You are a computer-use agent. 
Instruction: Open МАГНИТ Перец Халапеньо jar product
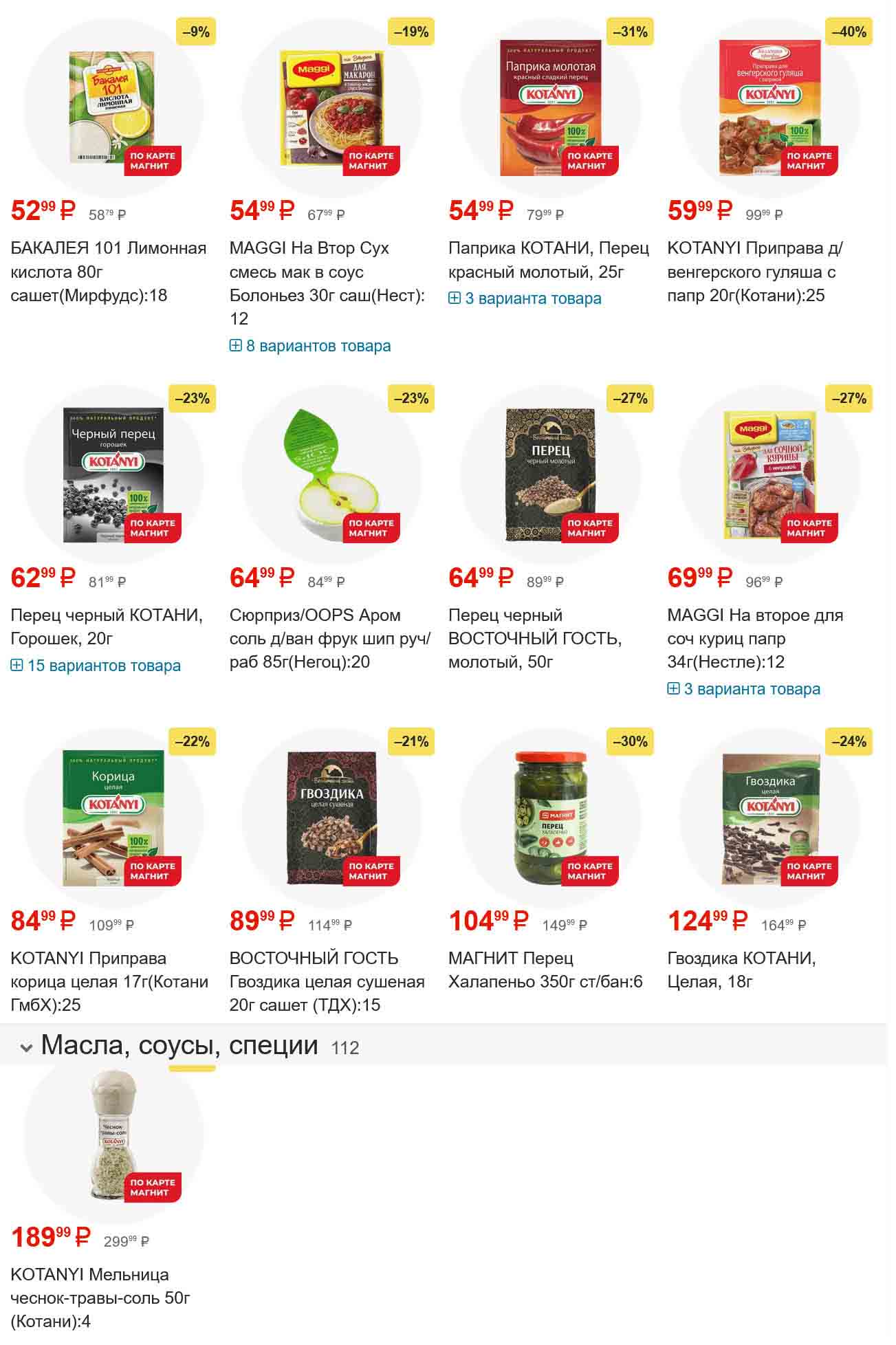[545, 970]
